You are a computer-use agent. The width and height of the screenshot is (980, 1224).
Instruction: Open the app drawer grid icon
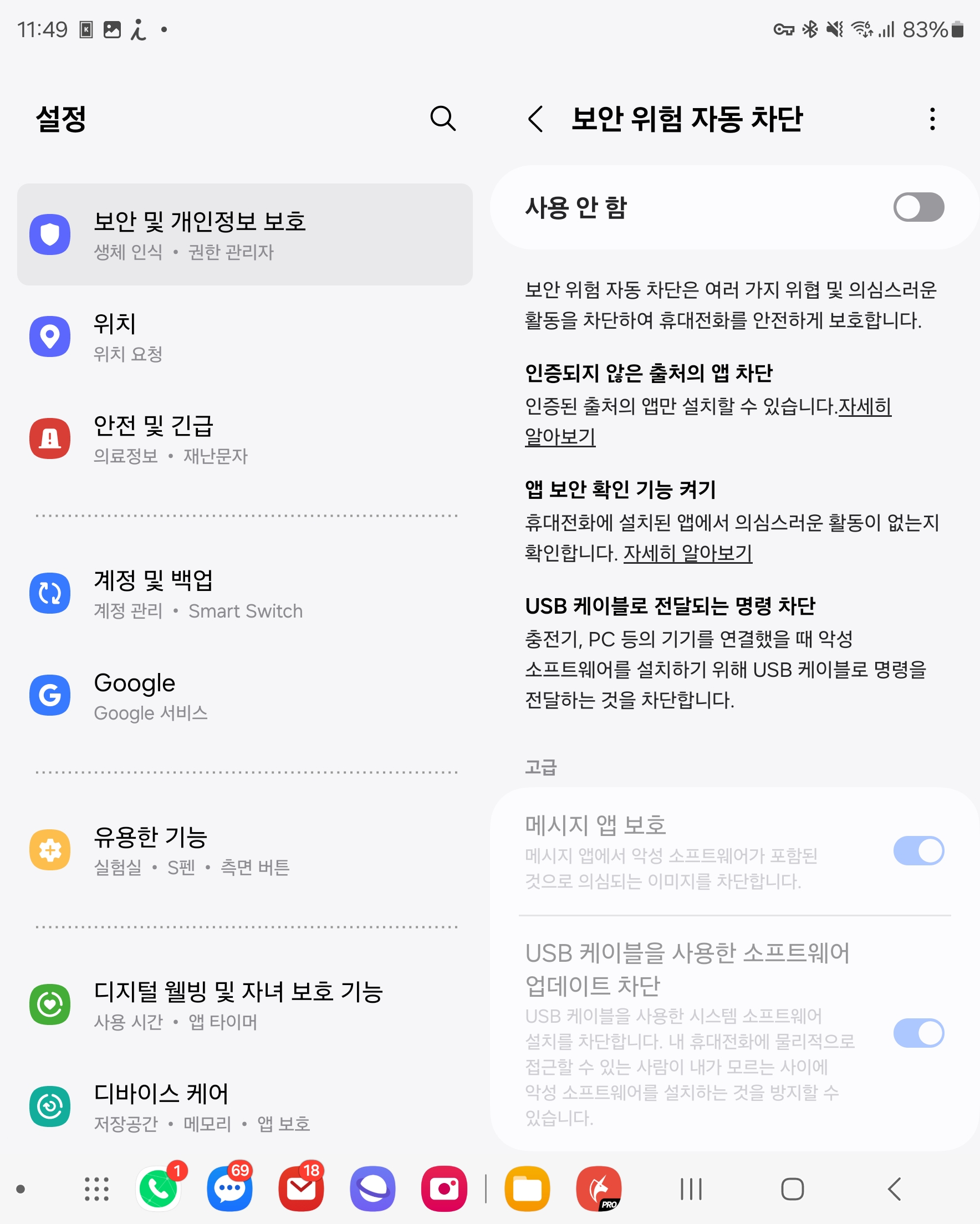[x=96, y=1189]
